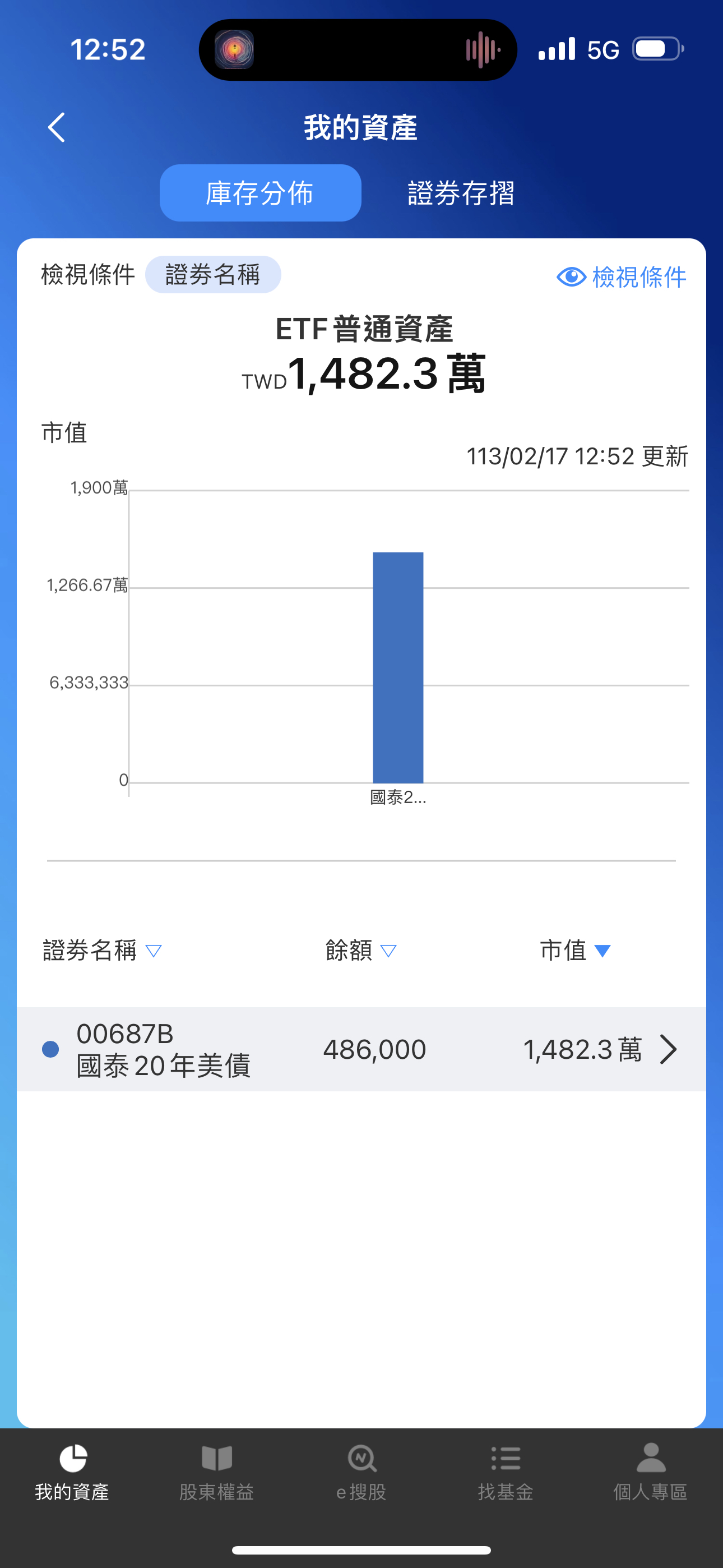Sort list by 餘額 column

(361, 950)
